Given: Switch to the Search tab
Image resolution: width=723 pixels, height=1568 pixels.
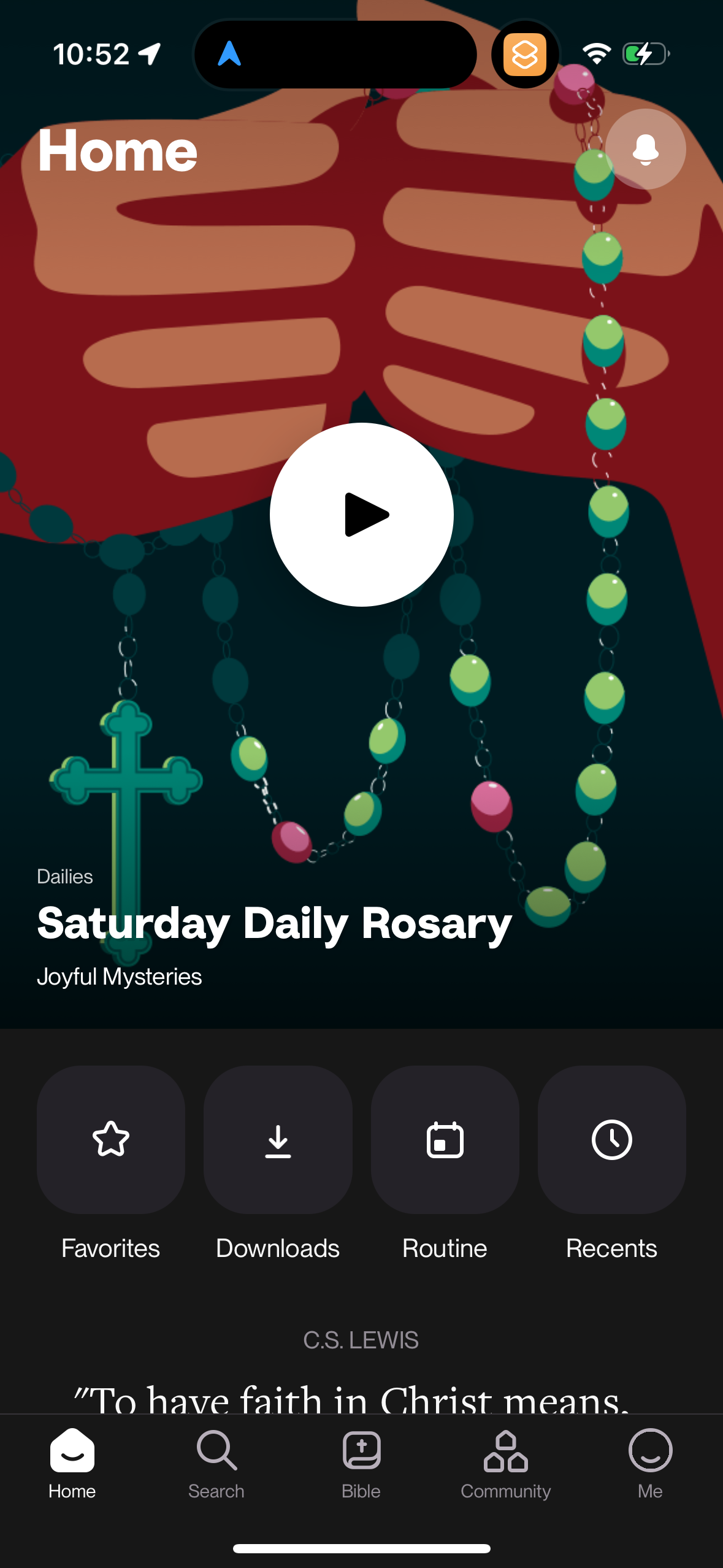Looking at the screenshot, I should click(x=216, y=1463).
